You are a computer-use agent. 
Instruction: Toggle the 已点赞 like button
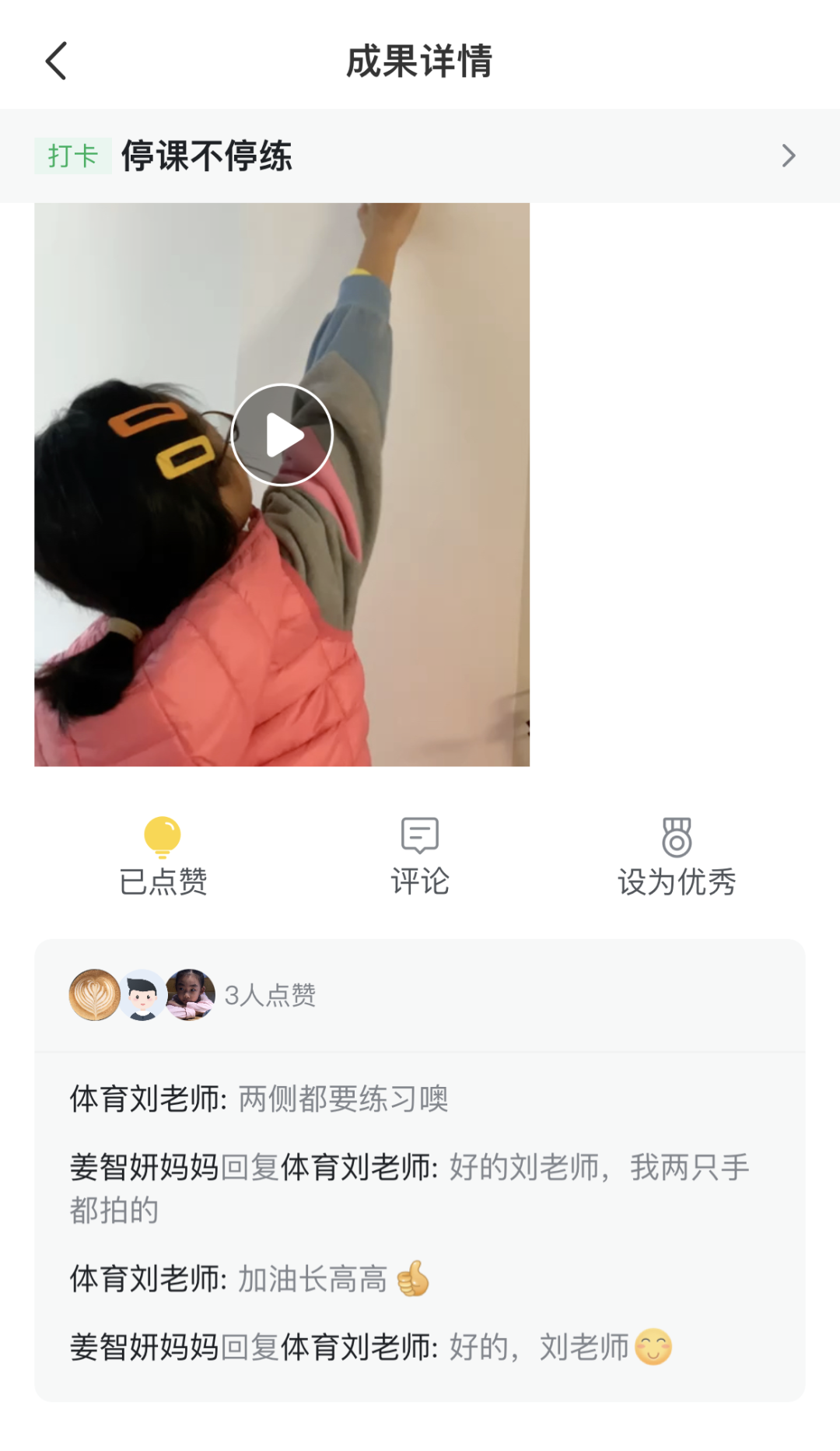[x=163, y=857]
